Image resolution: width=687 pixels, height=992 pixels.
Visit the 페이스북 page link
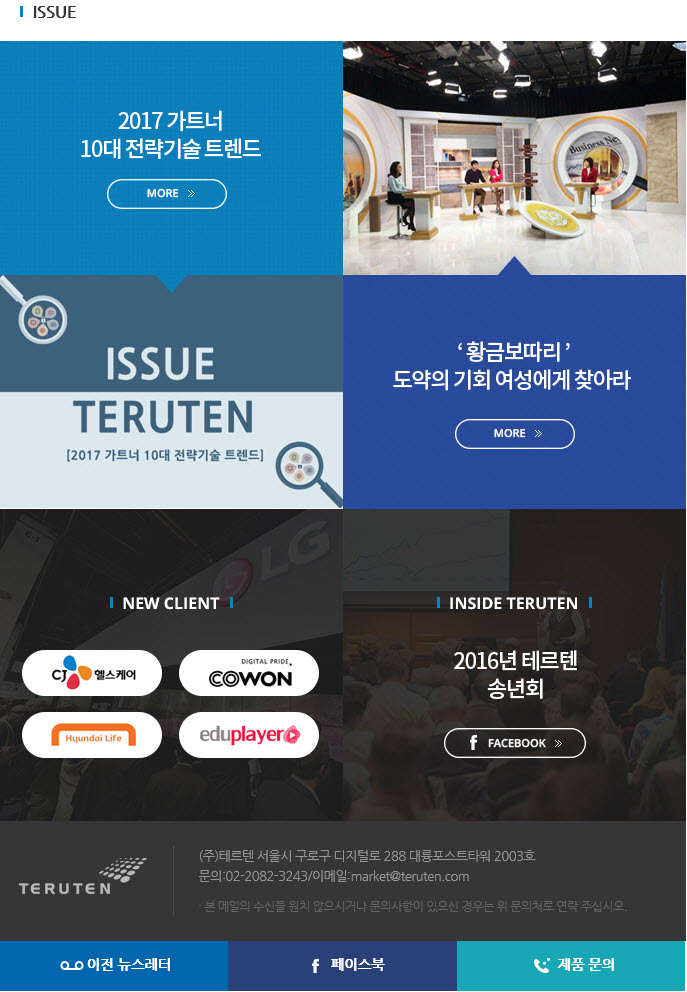point(343,966)
